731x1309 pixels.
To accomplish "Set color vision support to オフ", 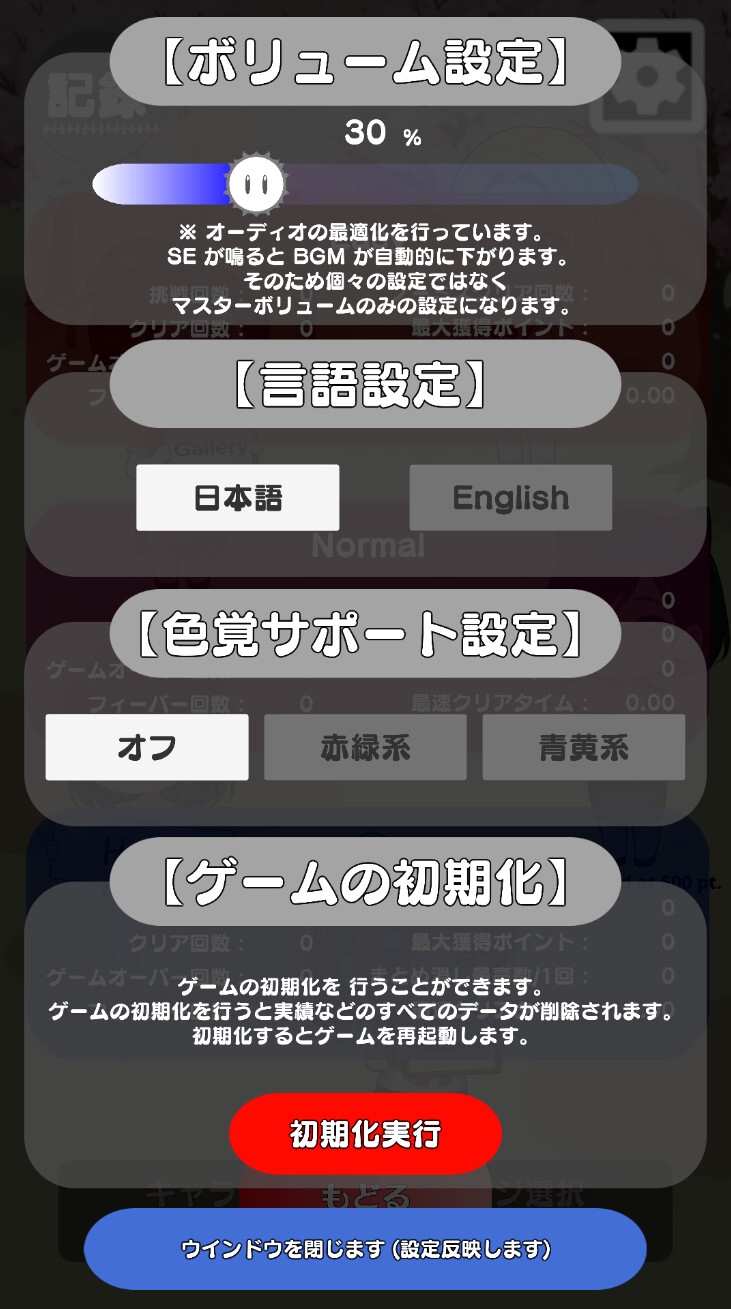I will tap(147, 747).
